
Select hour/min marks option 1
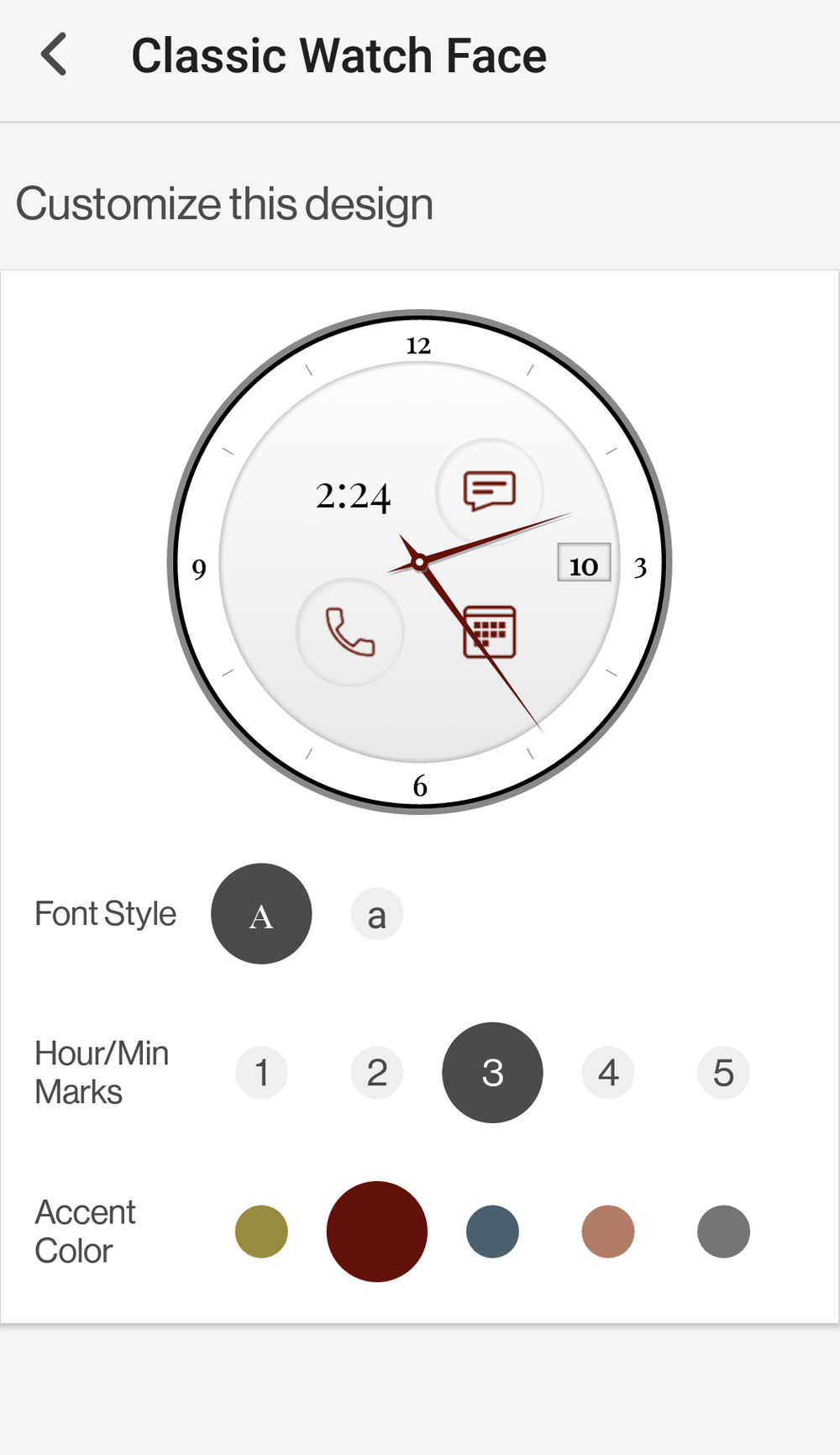[261, 1073]
